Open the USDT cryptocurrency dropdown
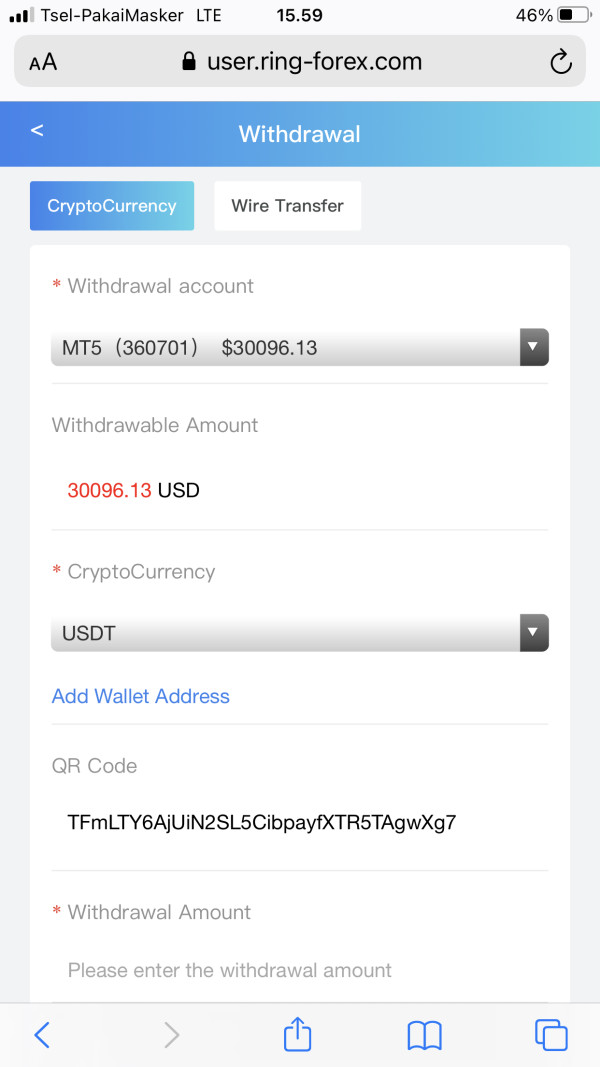This screenshot has height=1067, width=600. pos(300,634)
